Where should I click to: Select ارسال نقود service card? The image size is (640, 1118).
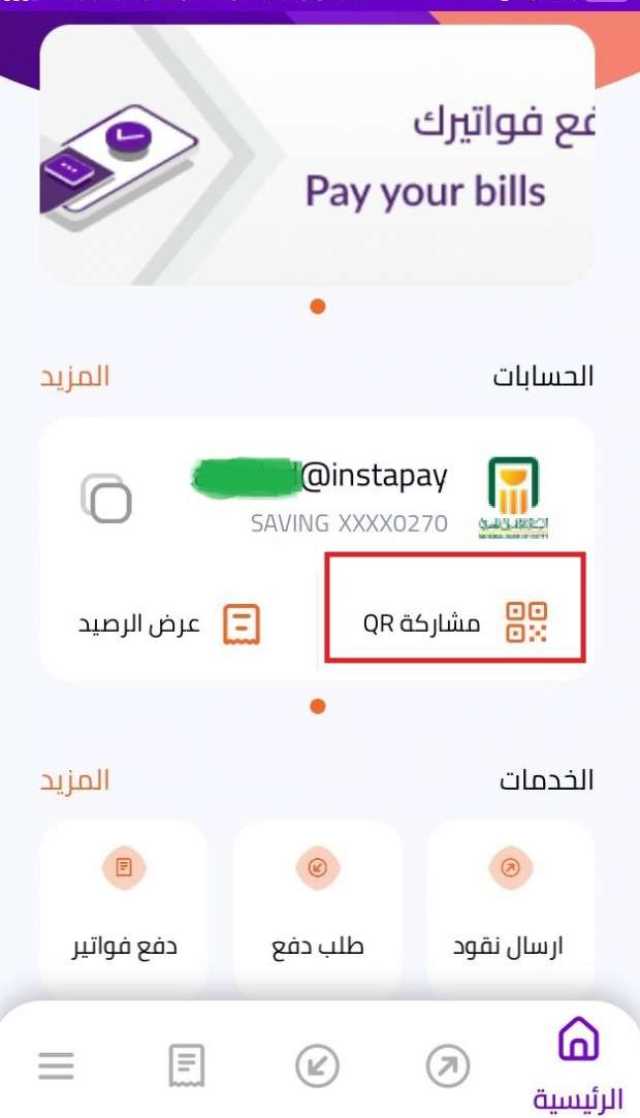pos(510,905)
